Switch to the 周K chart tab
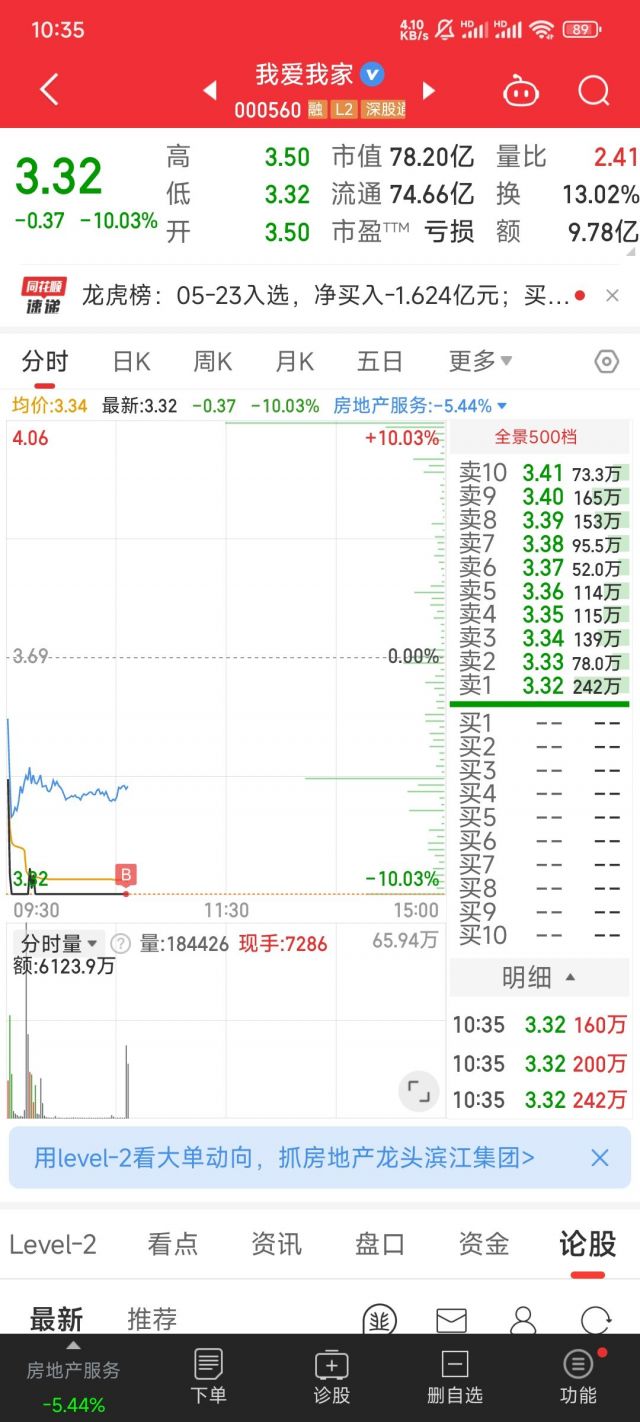 click(x=212, y=361)
